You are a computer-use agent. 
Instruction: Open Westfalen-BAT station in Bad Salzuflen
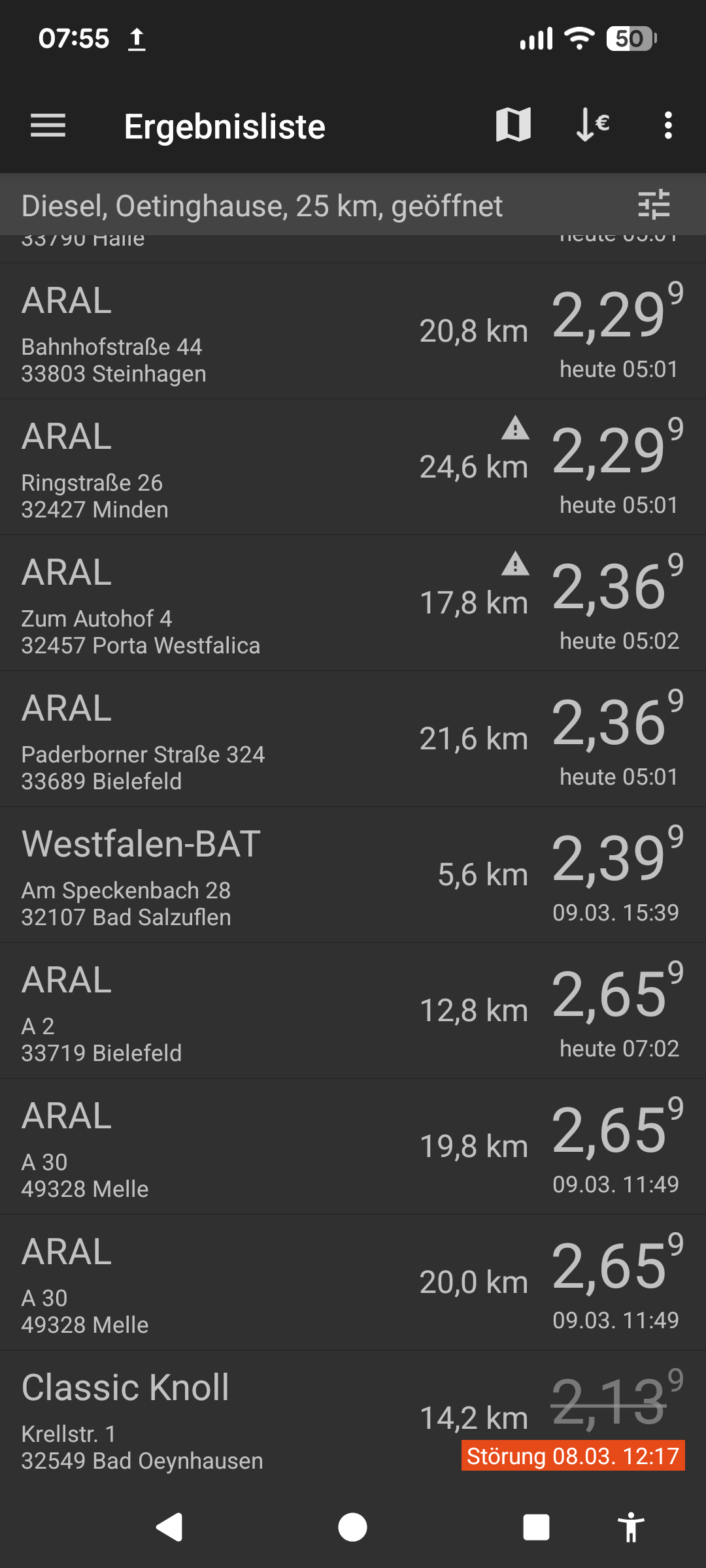pyautogui.click(x=353, y=875)
